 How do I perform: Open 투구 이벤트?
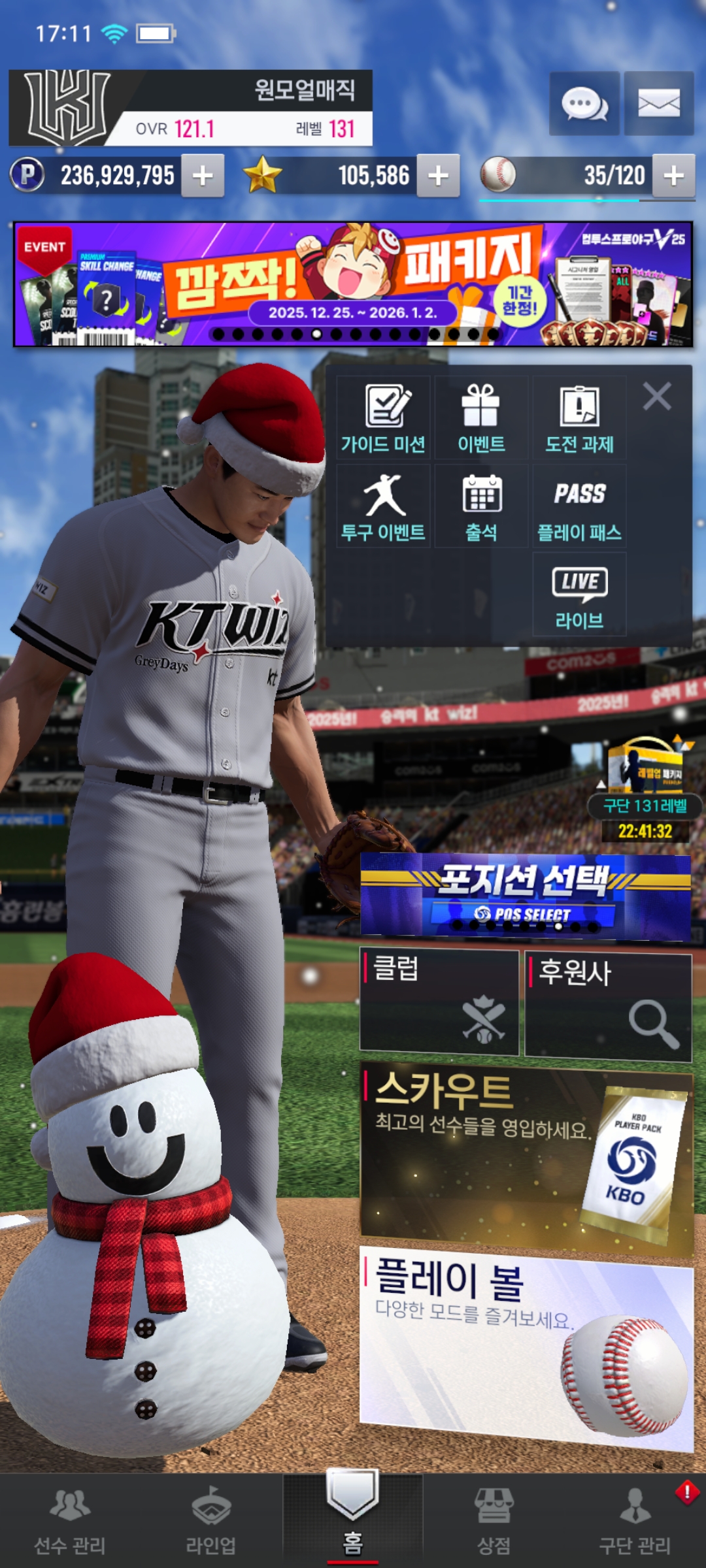point(384,507)
